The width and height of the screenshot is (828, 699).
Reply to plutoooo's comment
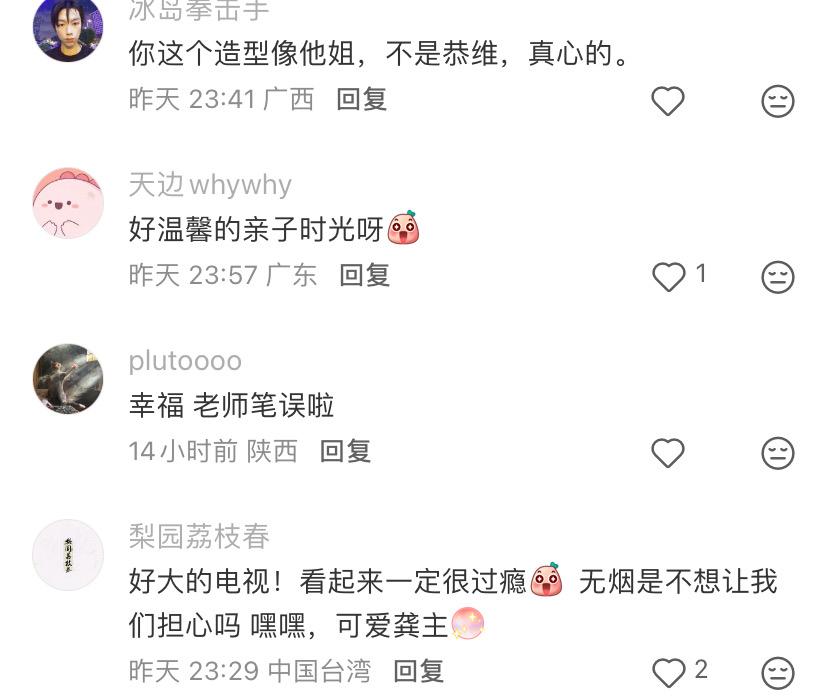(345, 451)
